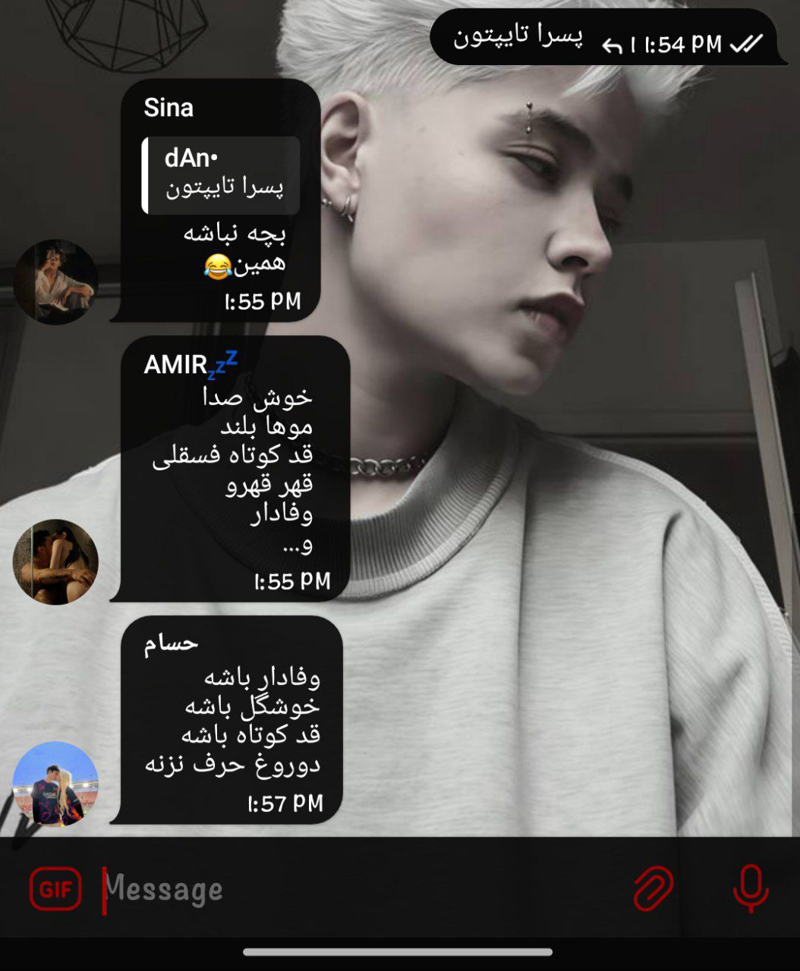Tap حسام's message bubble
This screenshot has height=971, width=800.
pos(232,720)
